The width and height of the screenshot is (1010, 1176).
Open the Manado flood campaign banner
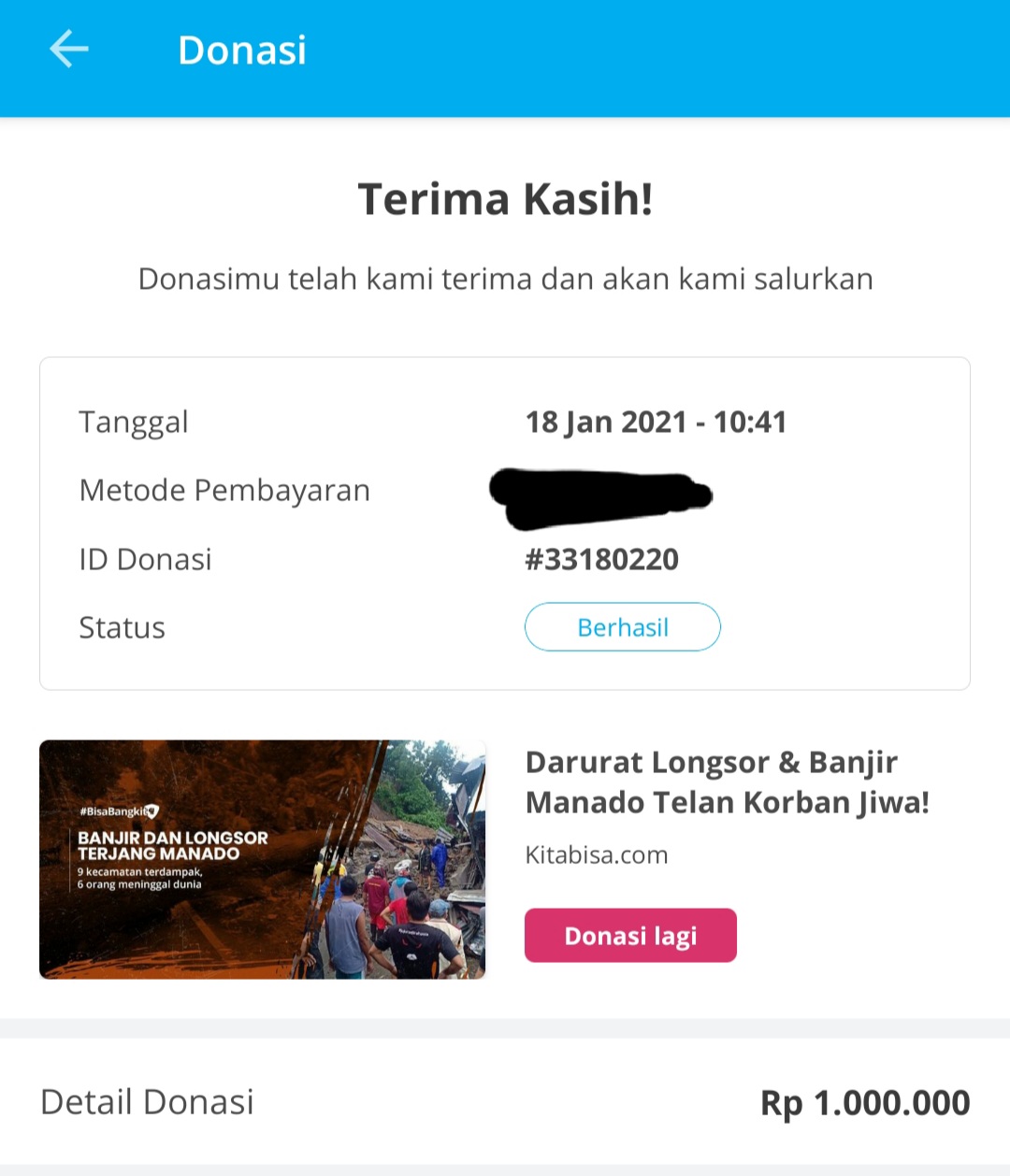[262, 860]
